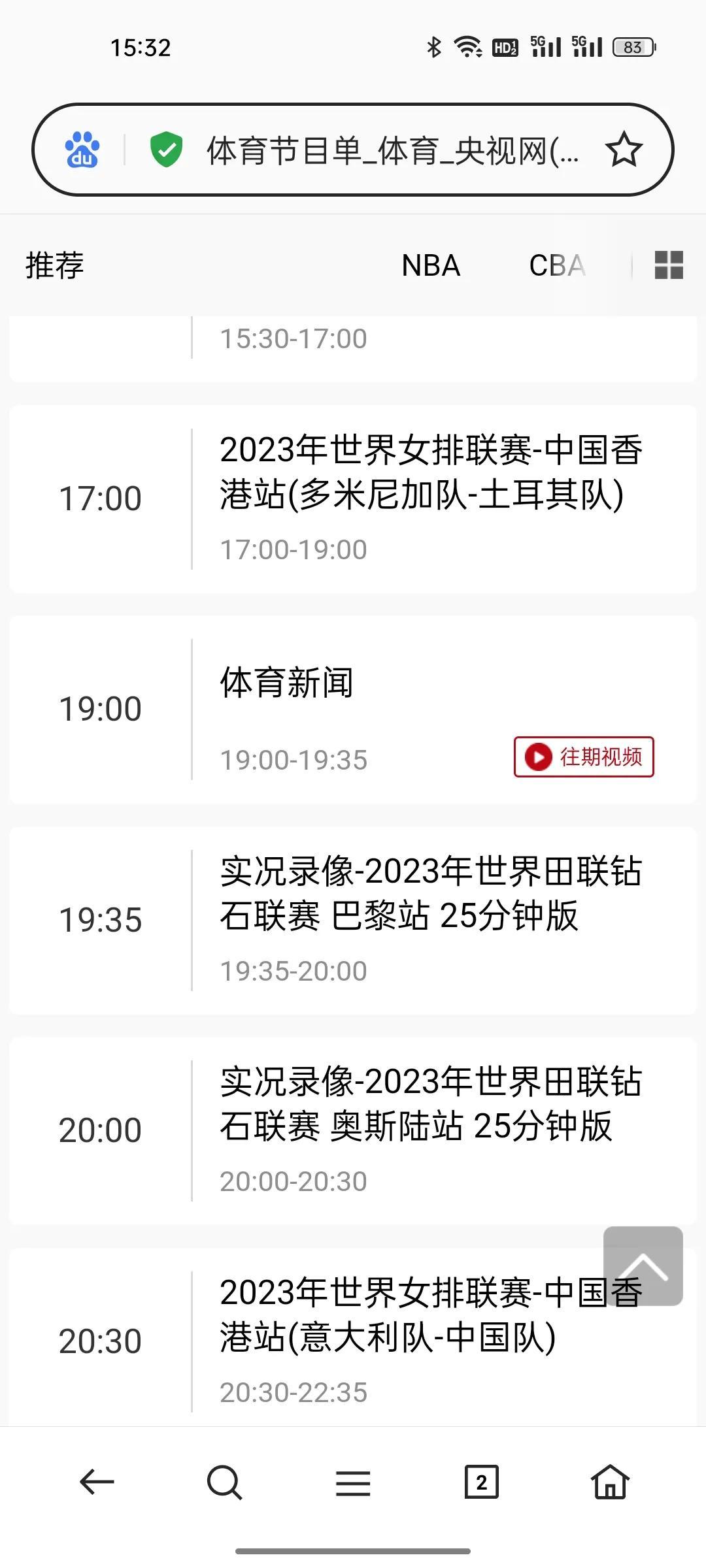
Task: Open the 19:00 体育新闻 program
Action: [353, 710]
